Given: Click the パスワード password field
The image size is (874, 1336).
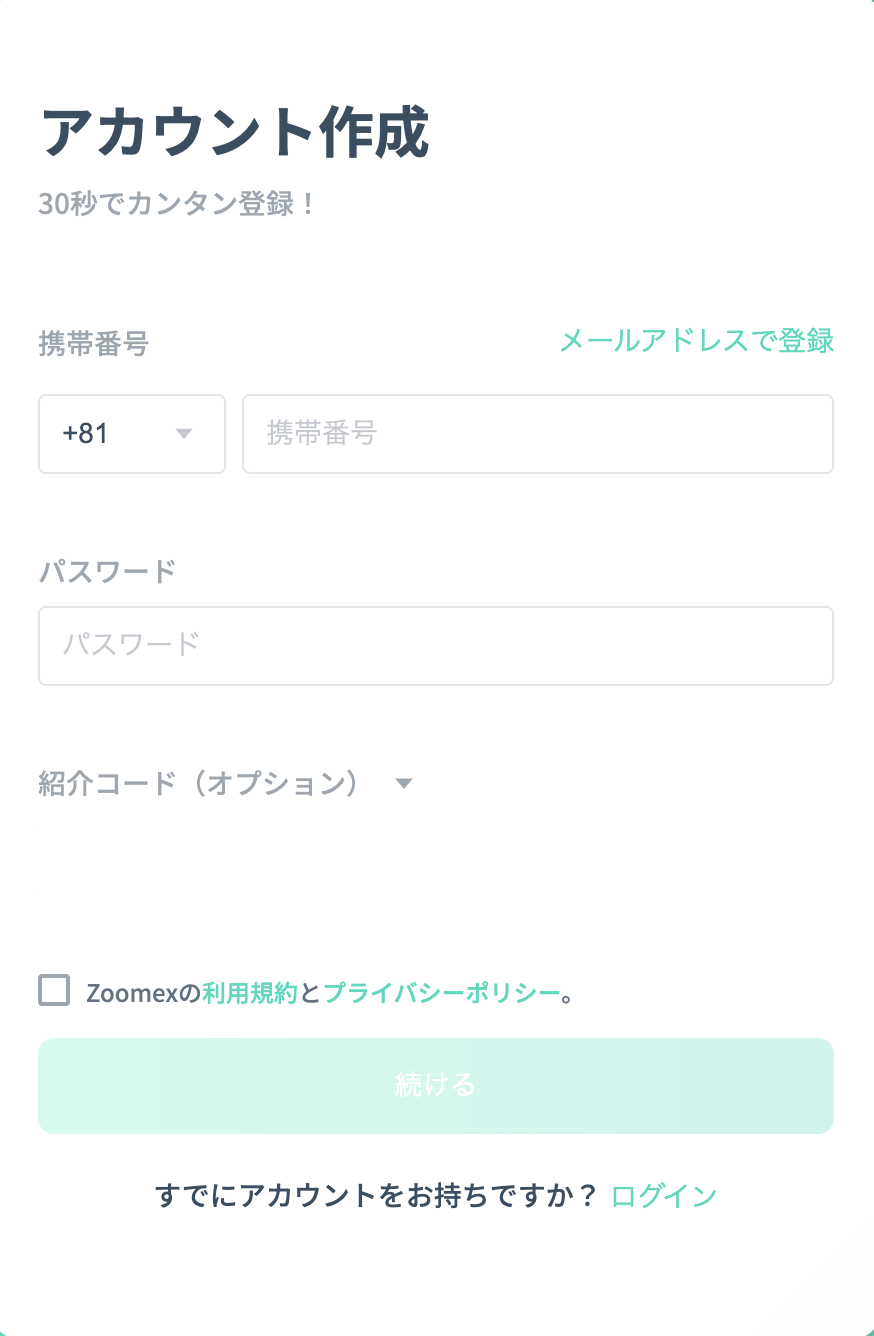Looking at the screenshot, I should (435, 646).
